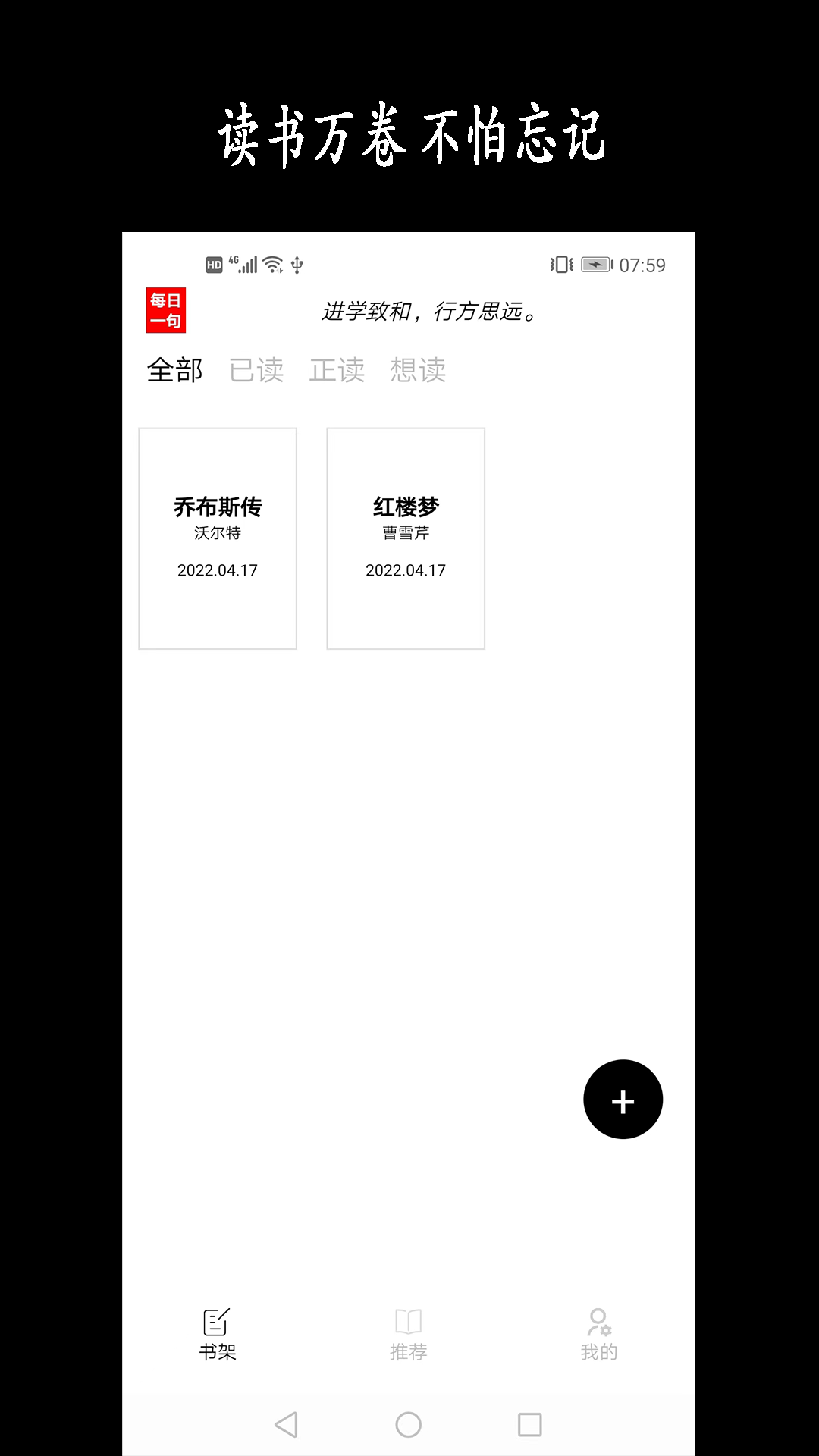The image size is (819, 1456).
Task: Tap the date 2022.04.17 under 乔布斯传
Action: click(x=217, y=570)
